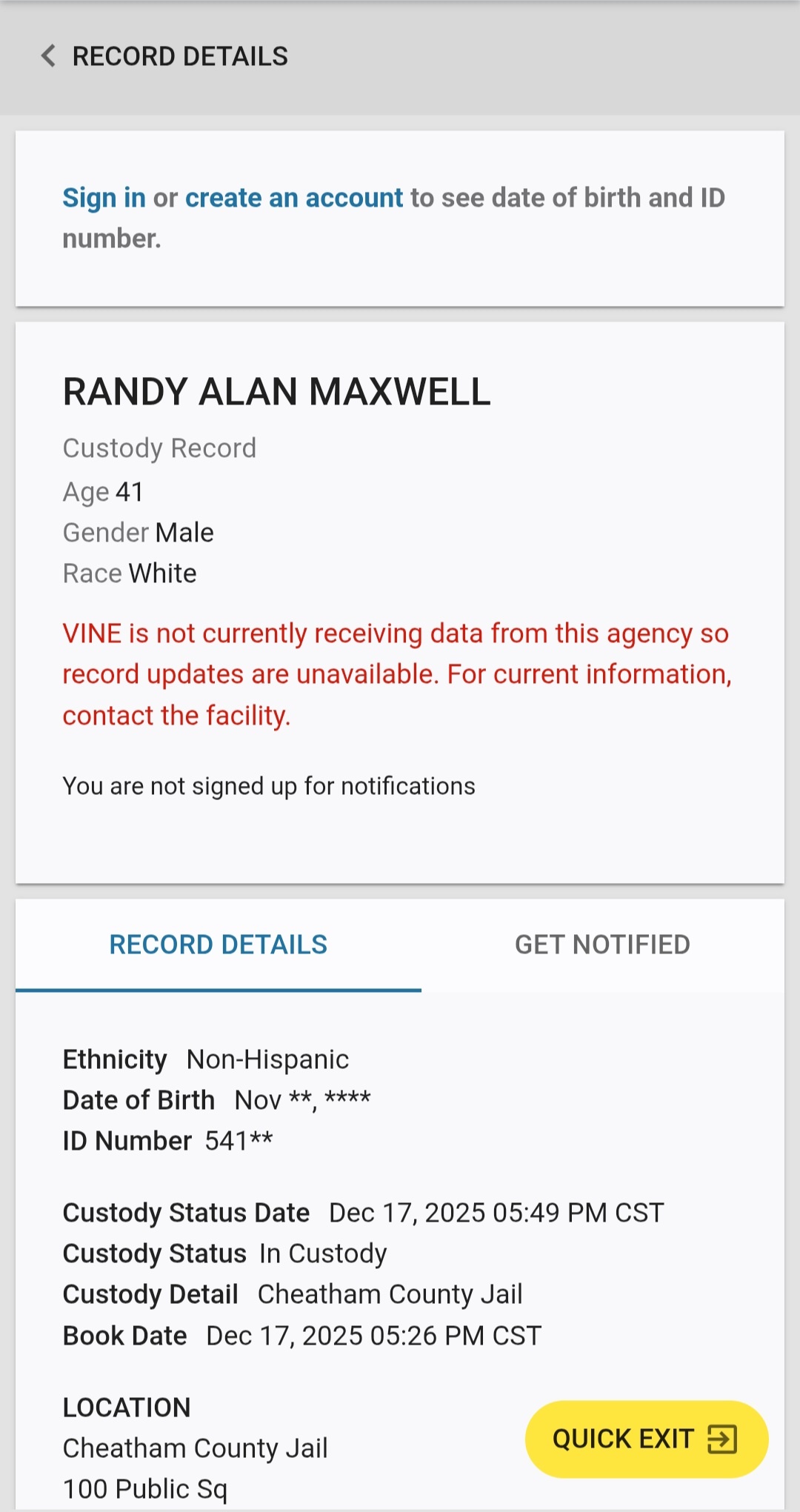The image size is (800, 1512).
Task: Switch to the Get Notified tab
Action: [x=602, y=945]
